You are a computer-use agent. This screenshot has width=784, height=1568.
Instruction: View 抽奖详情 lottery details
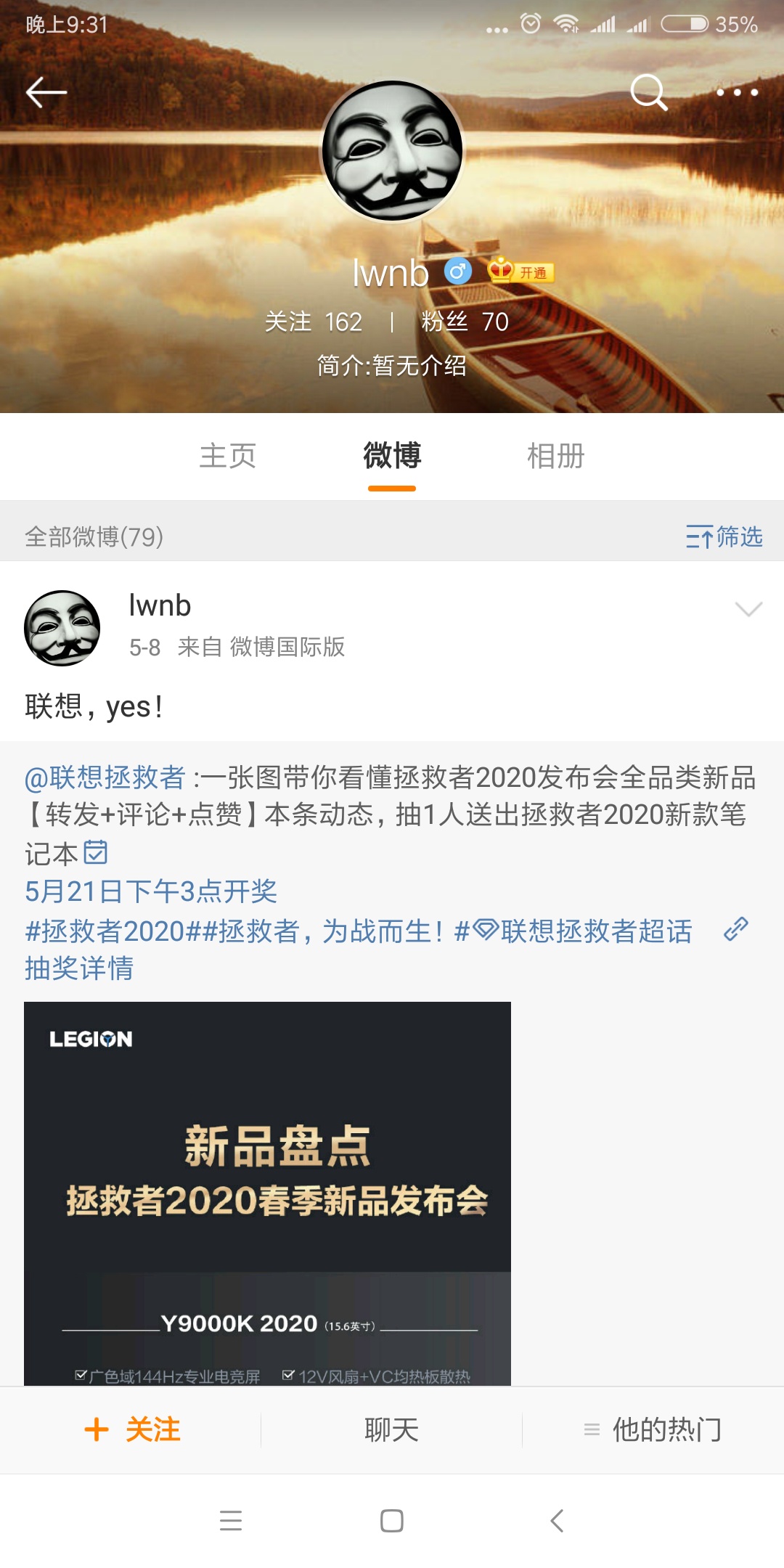point(80,968)
